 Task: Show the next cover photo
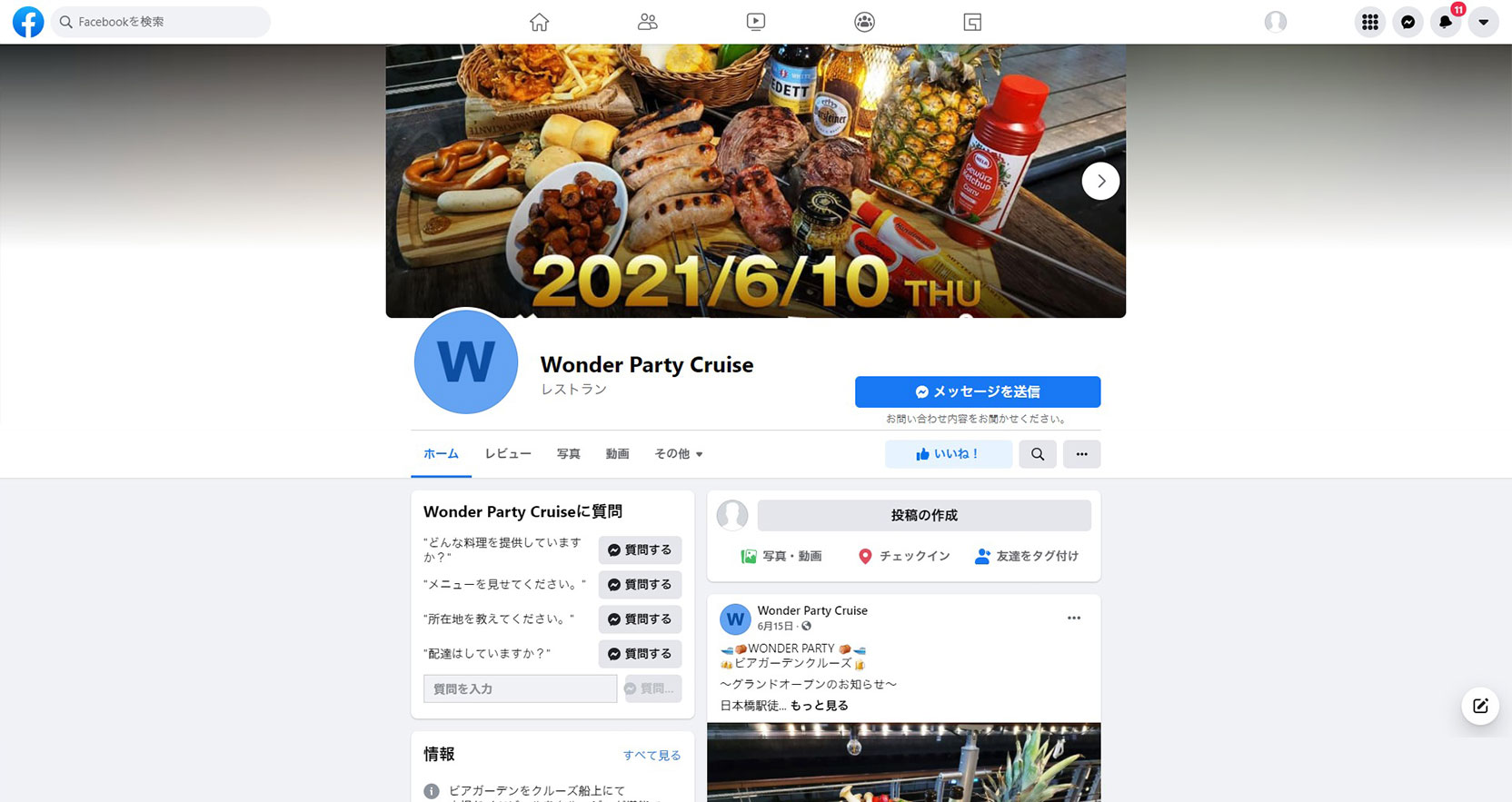pyautogui.click(x=1100, y=181)
